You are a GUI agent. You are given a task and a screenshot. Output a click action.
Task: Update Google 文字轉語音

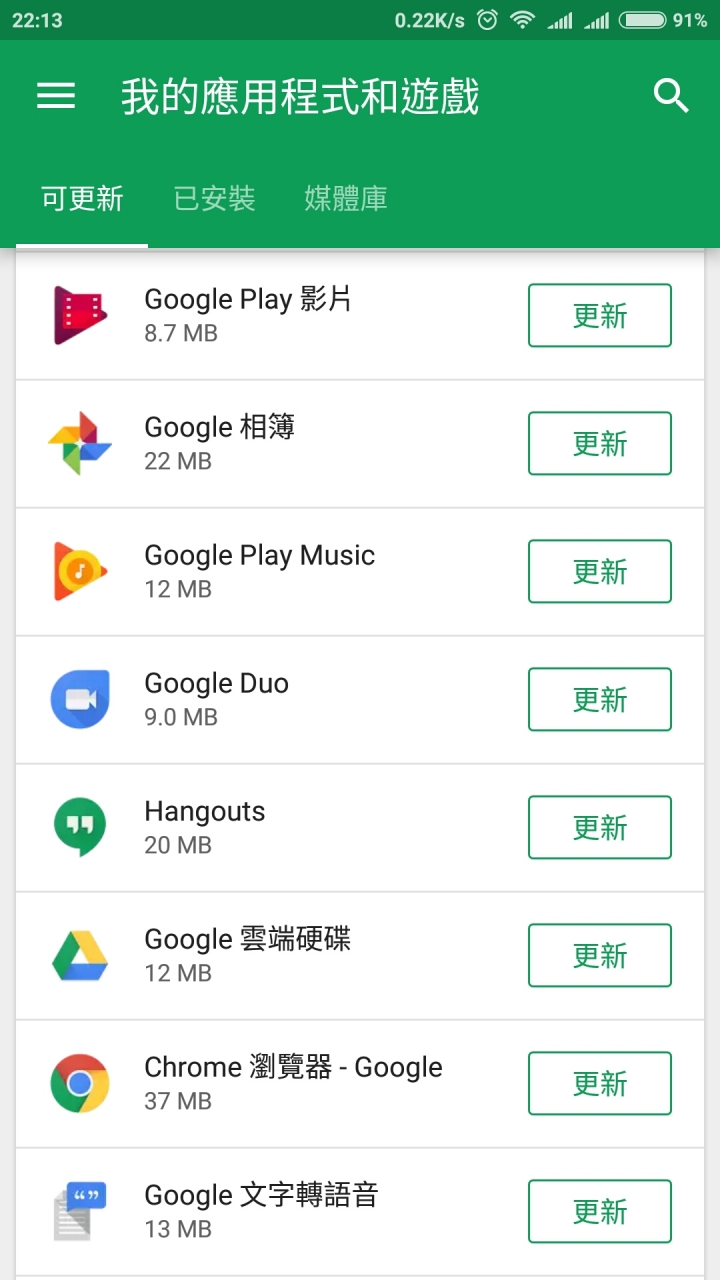(600, 1212)
